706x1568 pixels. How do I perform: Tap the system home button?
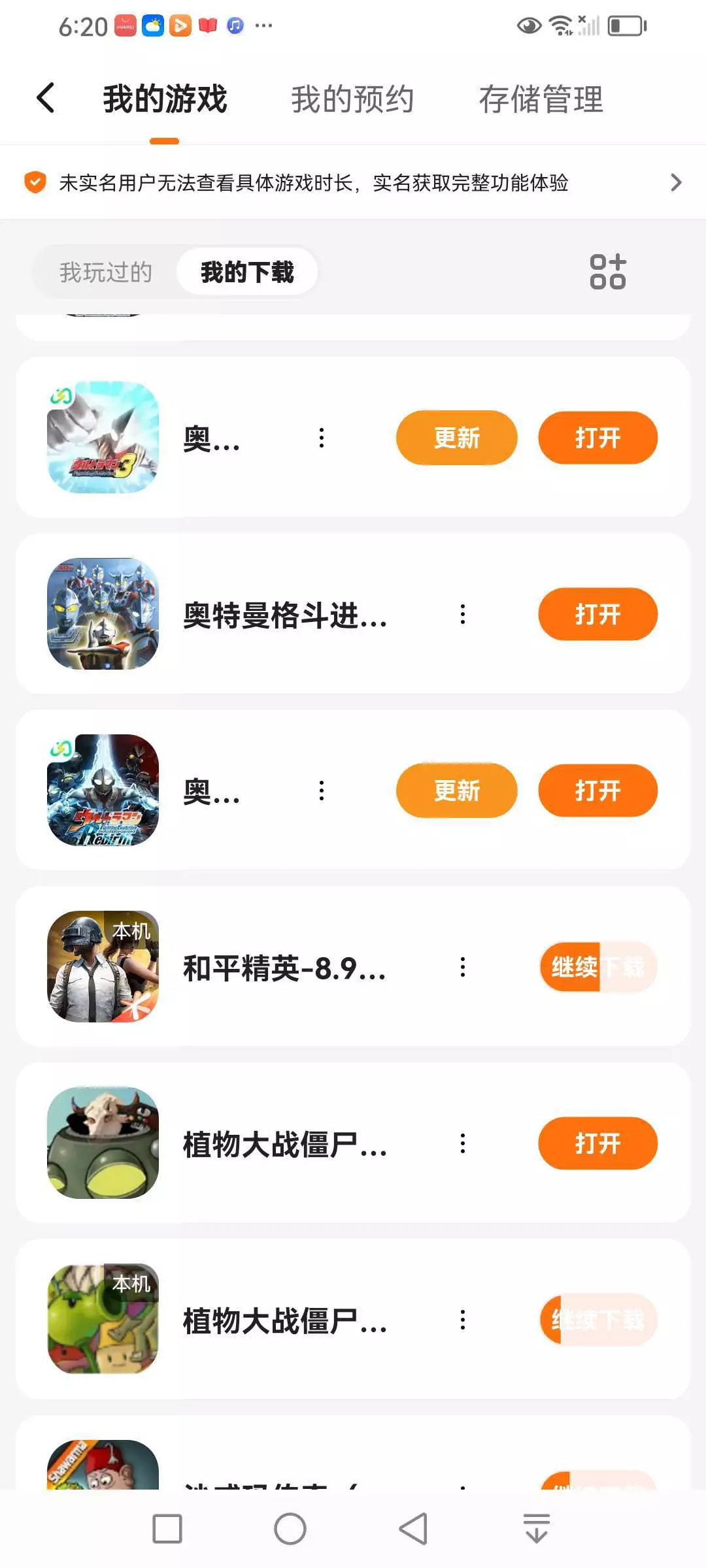pos(290,1529)
